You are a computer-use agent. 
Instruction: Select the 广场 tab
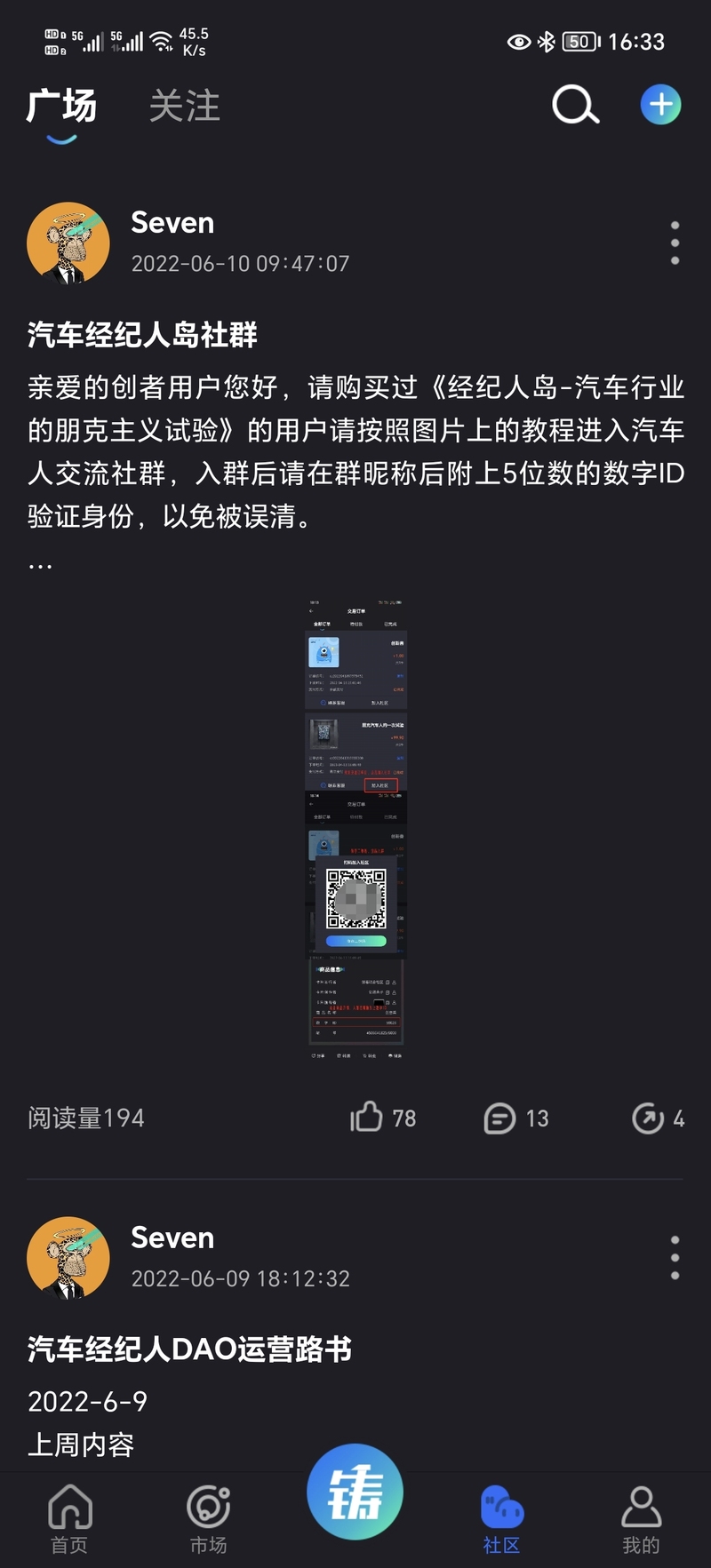click(x=61, y=107)
